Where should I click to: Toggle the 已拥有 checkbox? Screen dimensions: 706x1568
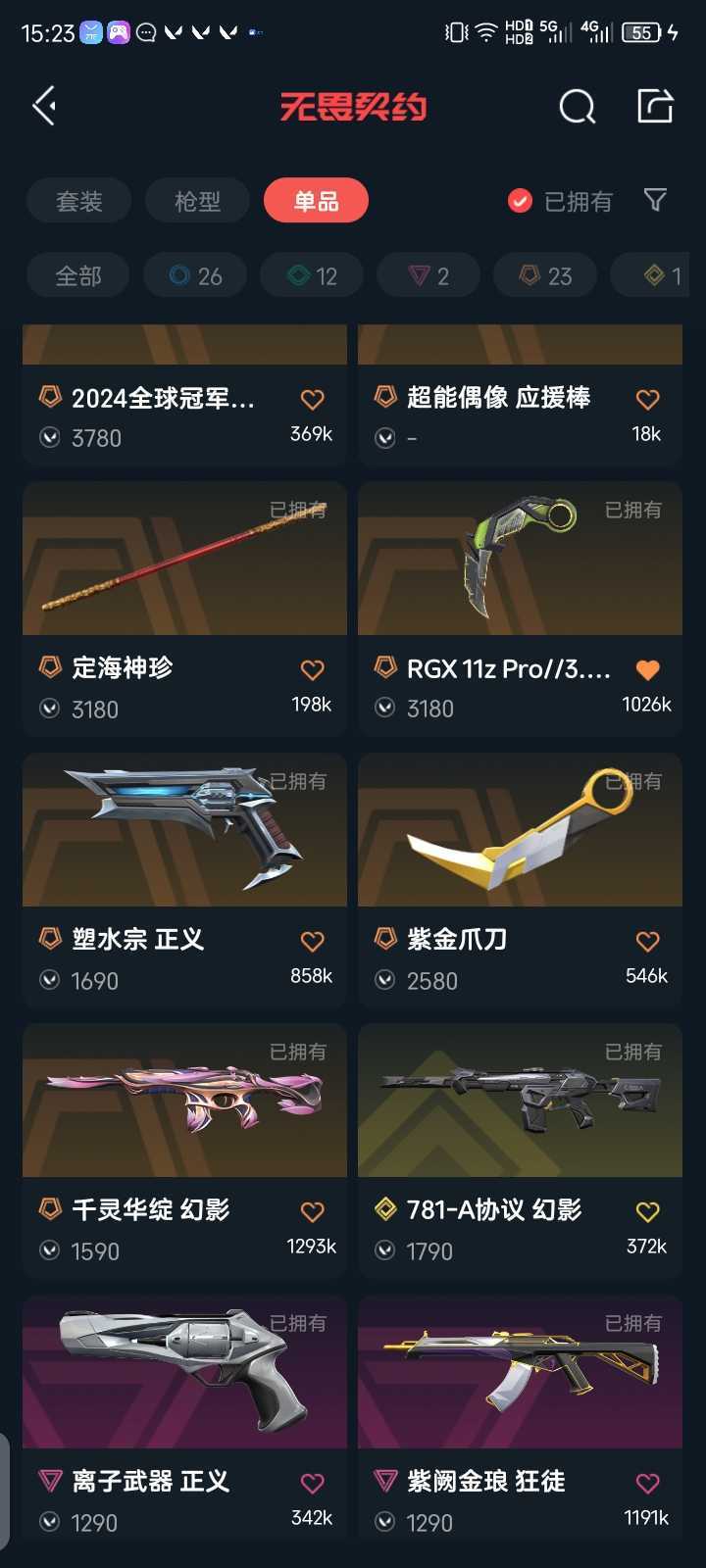560,201
